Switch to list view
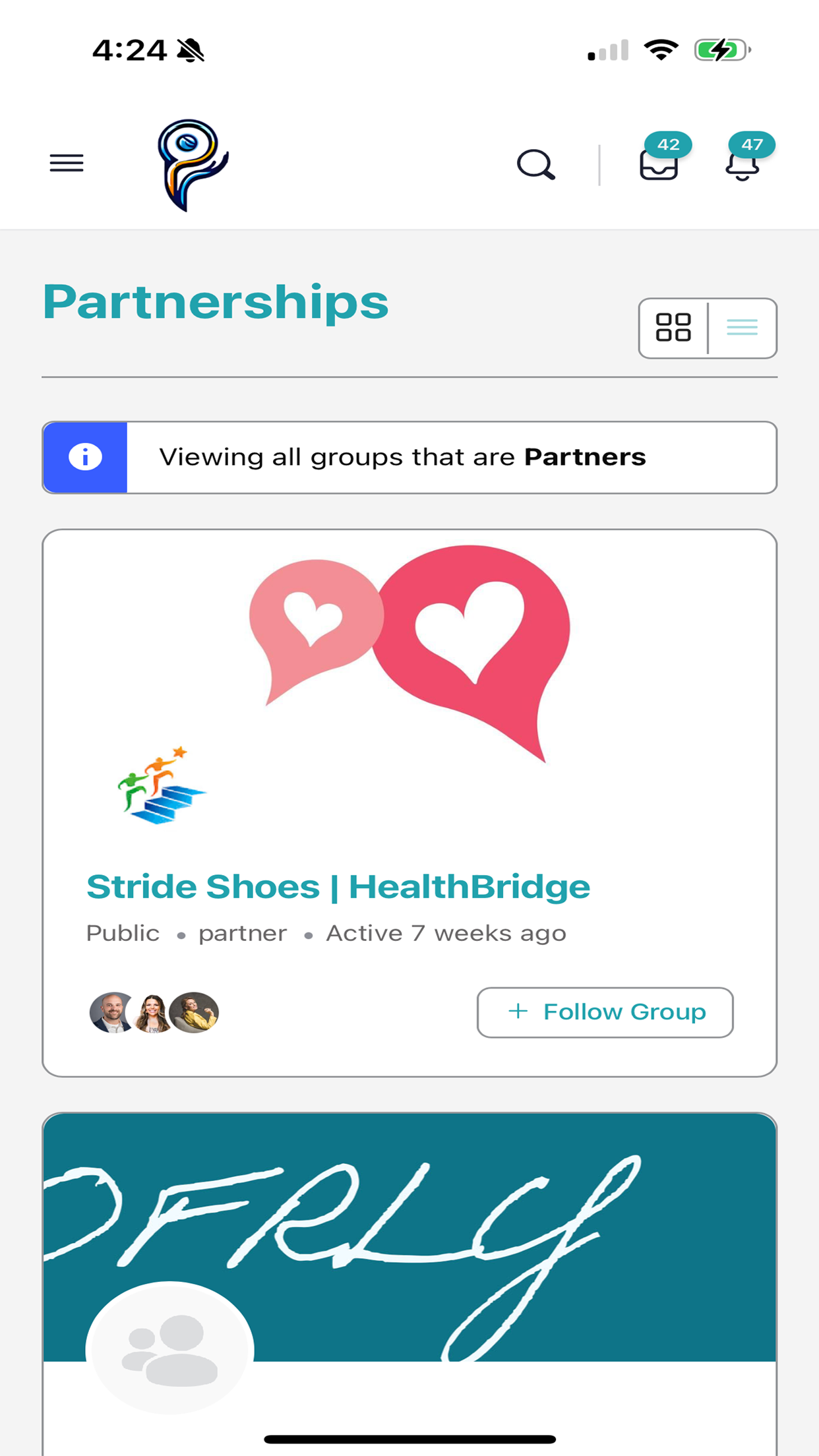The width and height of the screenshot is (819, 1456). pos(743,328)
